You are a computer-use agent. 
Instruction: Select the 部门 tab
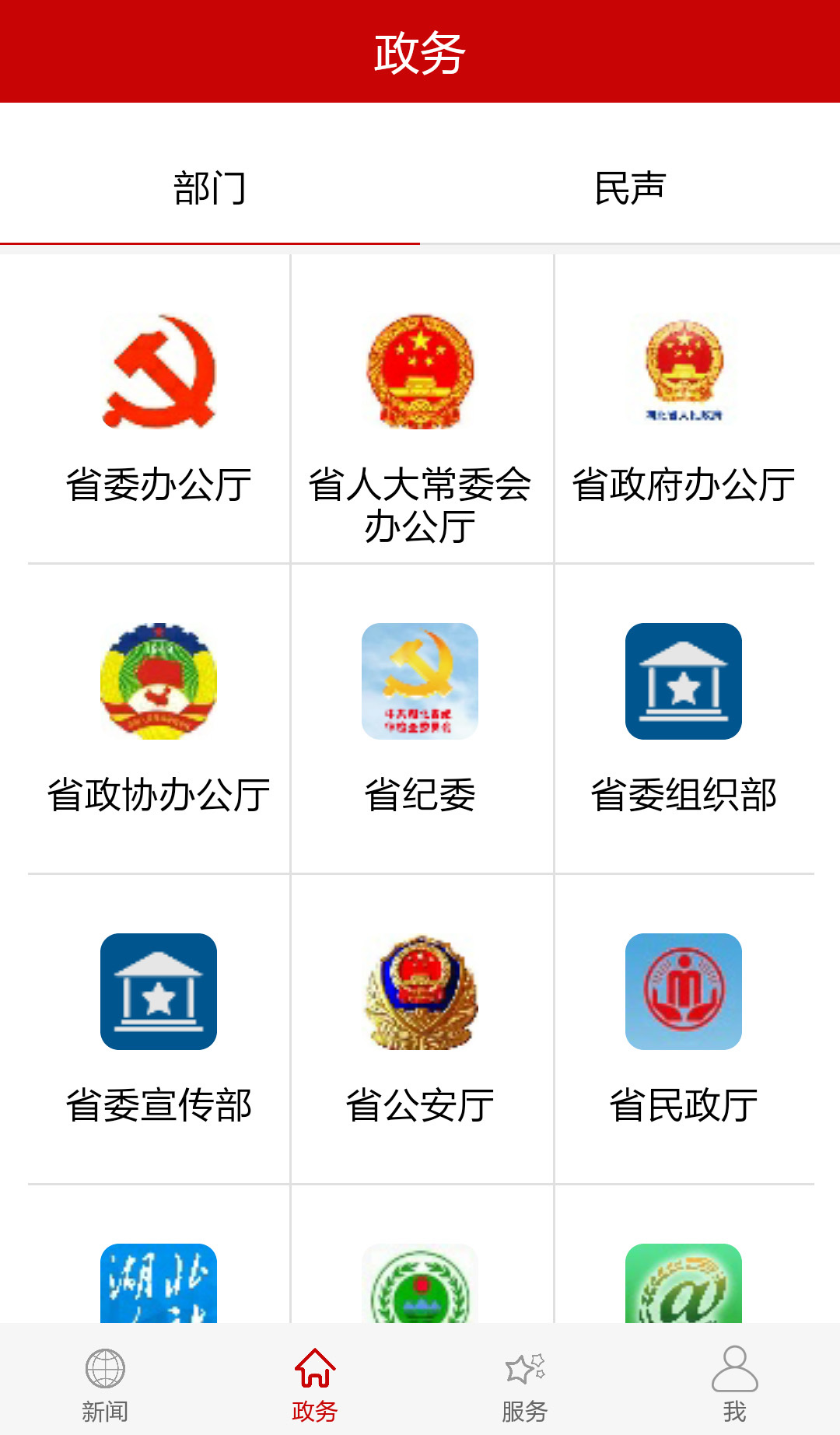[x=210, y=189]
